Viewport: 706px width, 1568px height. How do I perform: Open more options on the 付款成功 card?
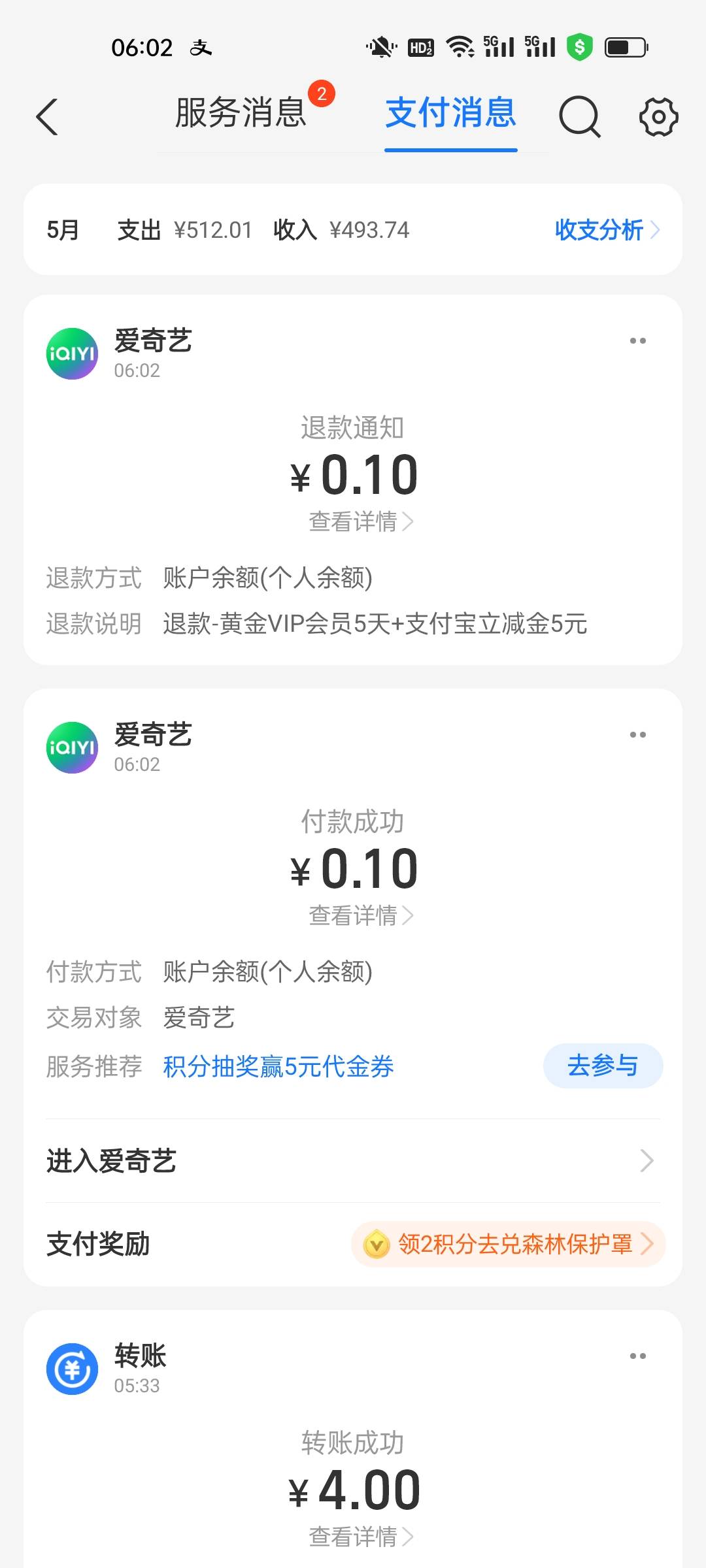(638, 735)
